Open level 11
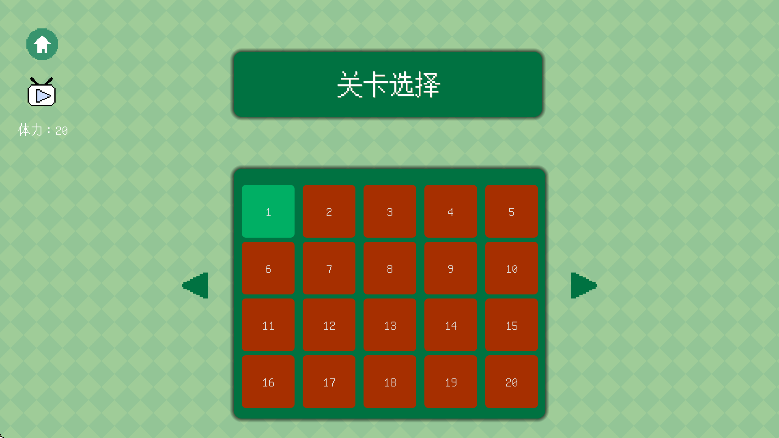Image resolution: width=779 pixels, height=438 pixels. click(268, 326)
